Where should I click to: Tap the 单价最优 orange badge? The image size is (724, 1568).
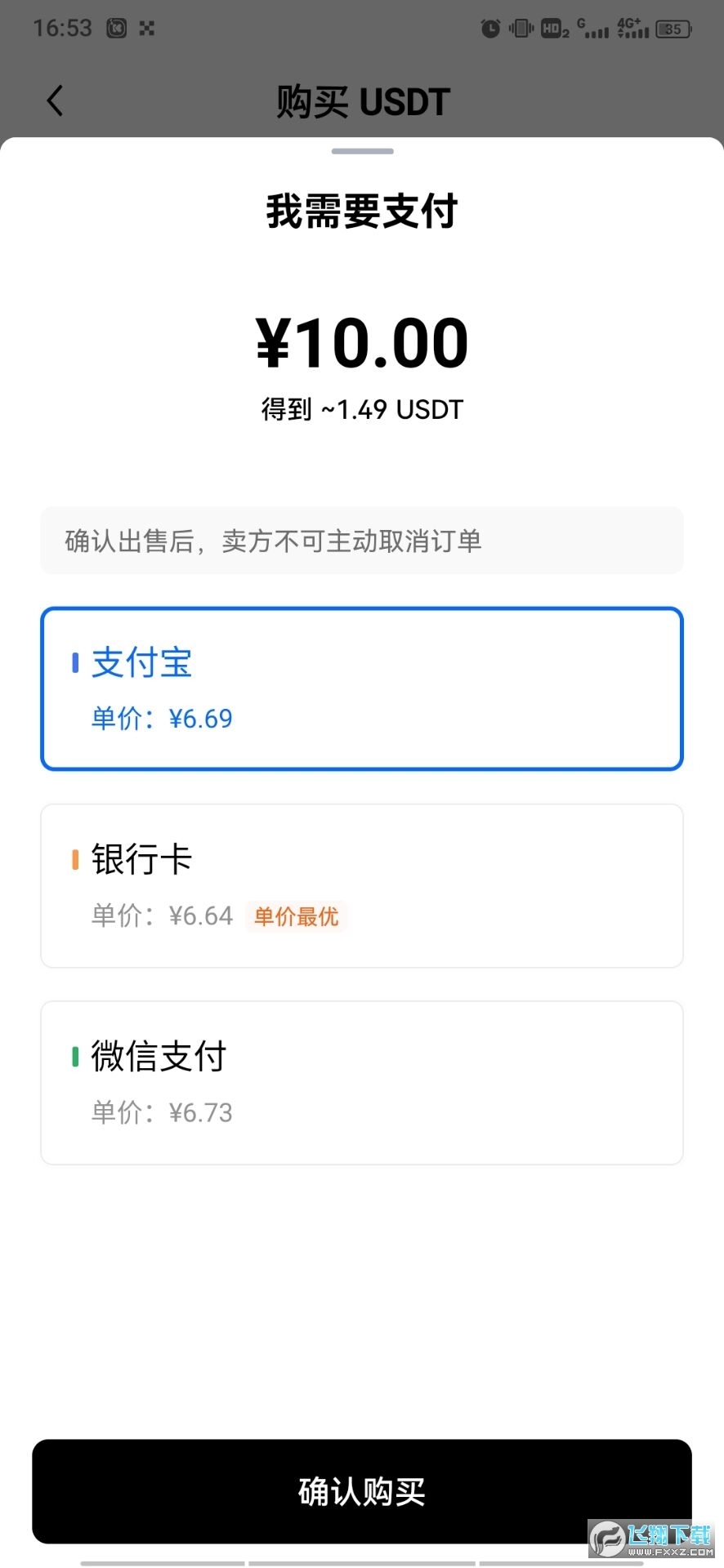(x=297, y=917)
